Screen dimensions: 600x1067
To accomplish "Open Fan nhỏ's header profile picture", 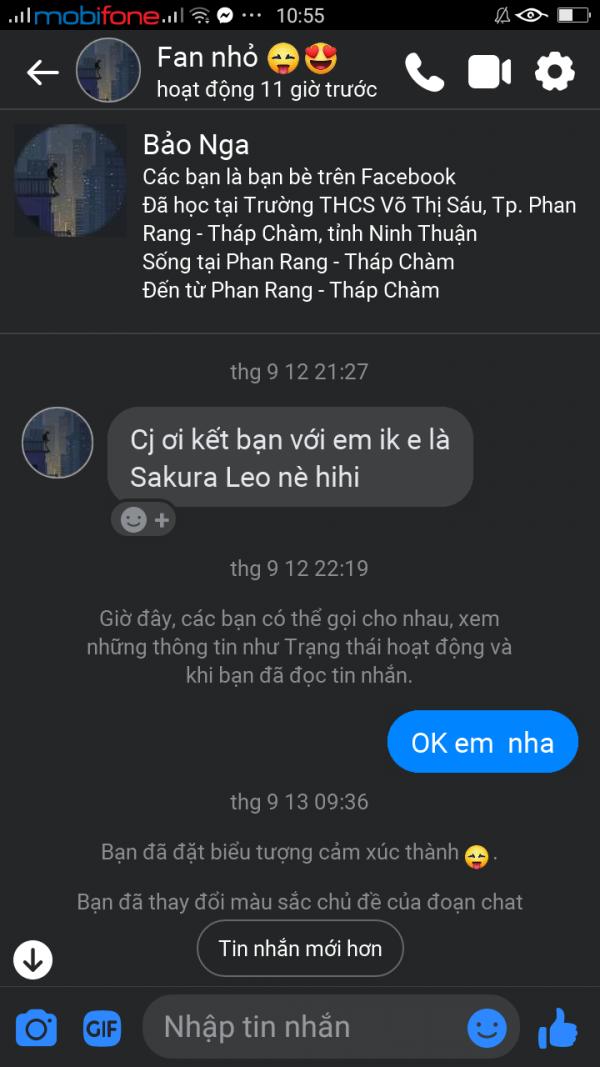I will tap(108, 71).
